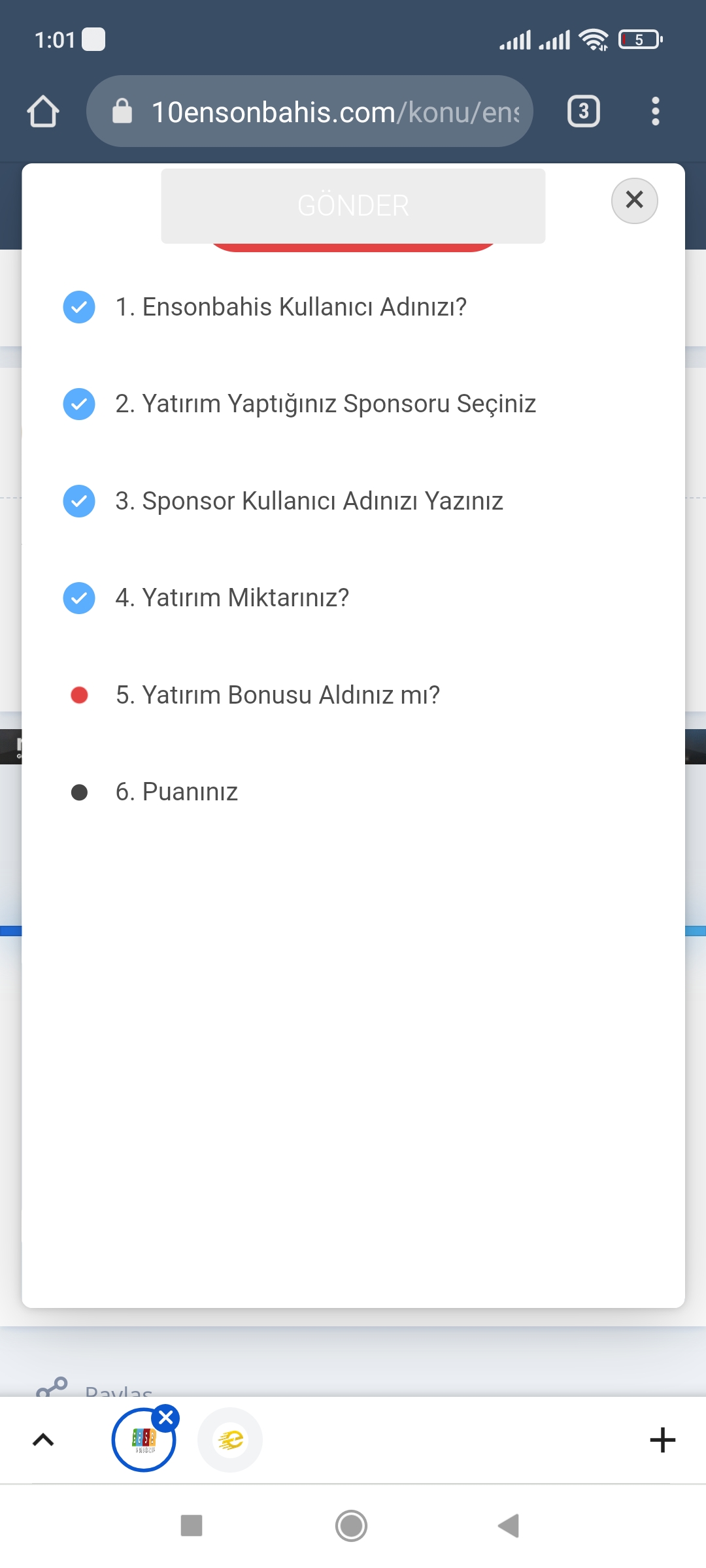Open recent apps with the square system button
Screen dimensions: 706x1568
[x=192, y=1526]
